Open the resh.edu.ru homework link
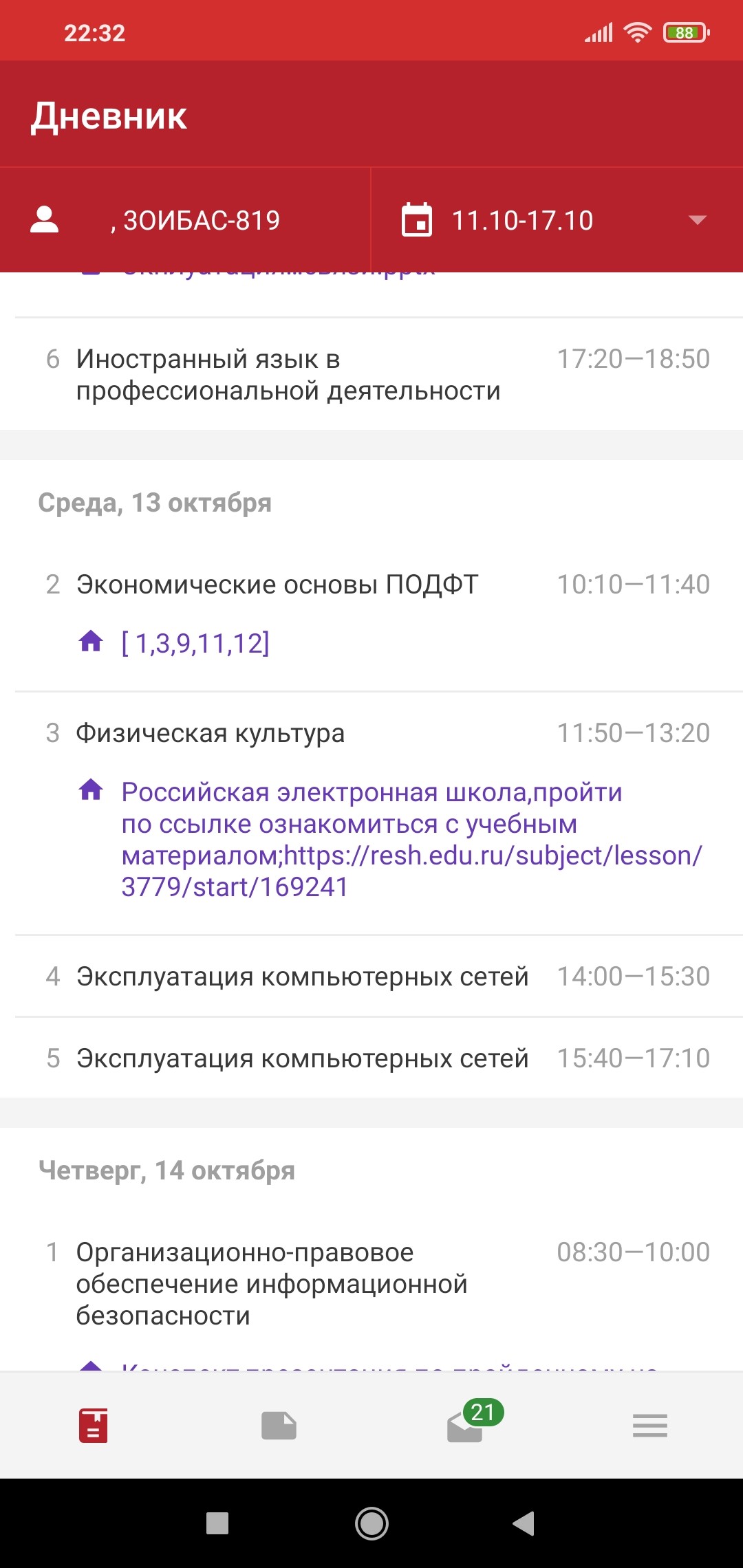 [x=411, y=840]
